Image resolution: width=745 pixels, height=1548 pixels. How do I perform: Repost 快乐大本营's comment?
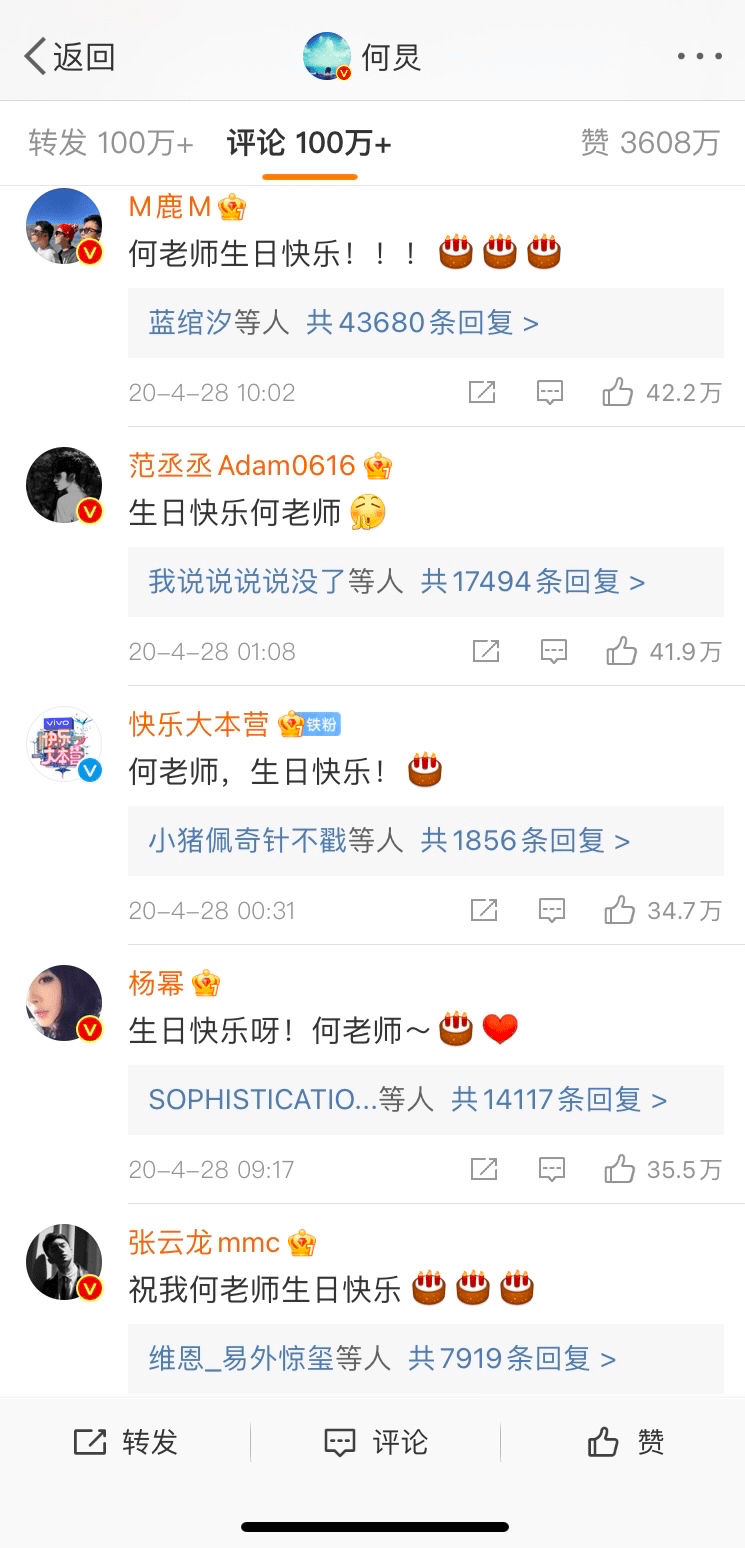click(x=484, y=911)
